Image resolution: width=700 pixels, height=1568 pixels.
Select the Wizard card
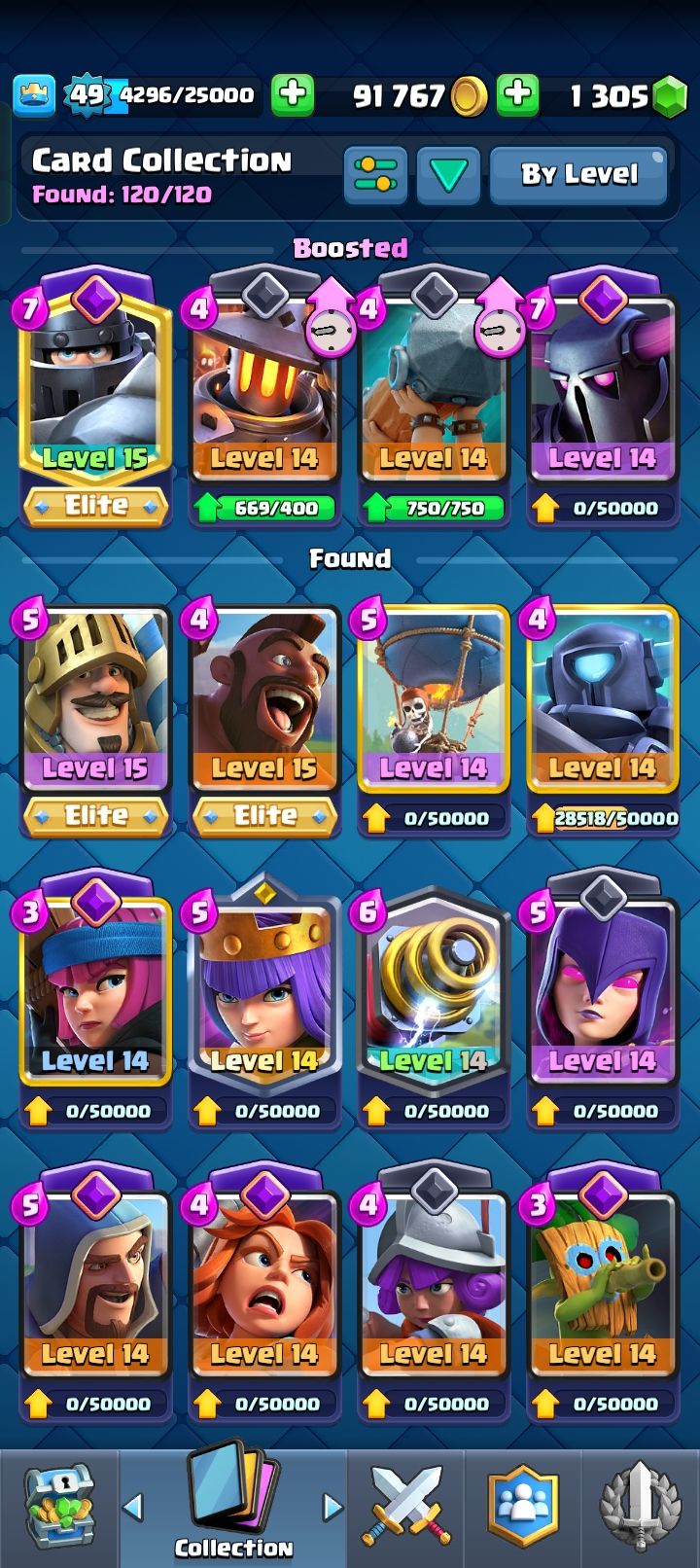click(95, 1284)
